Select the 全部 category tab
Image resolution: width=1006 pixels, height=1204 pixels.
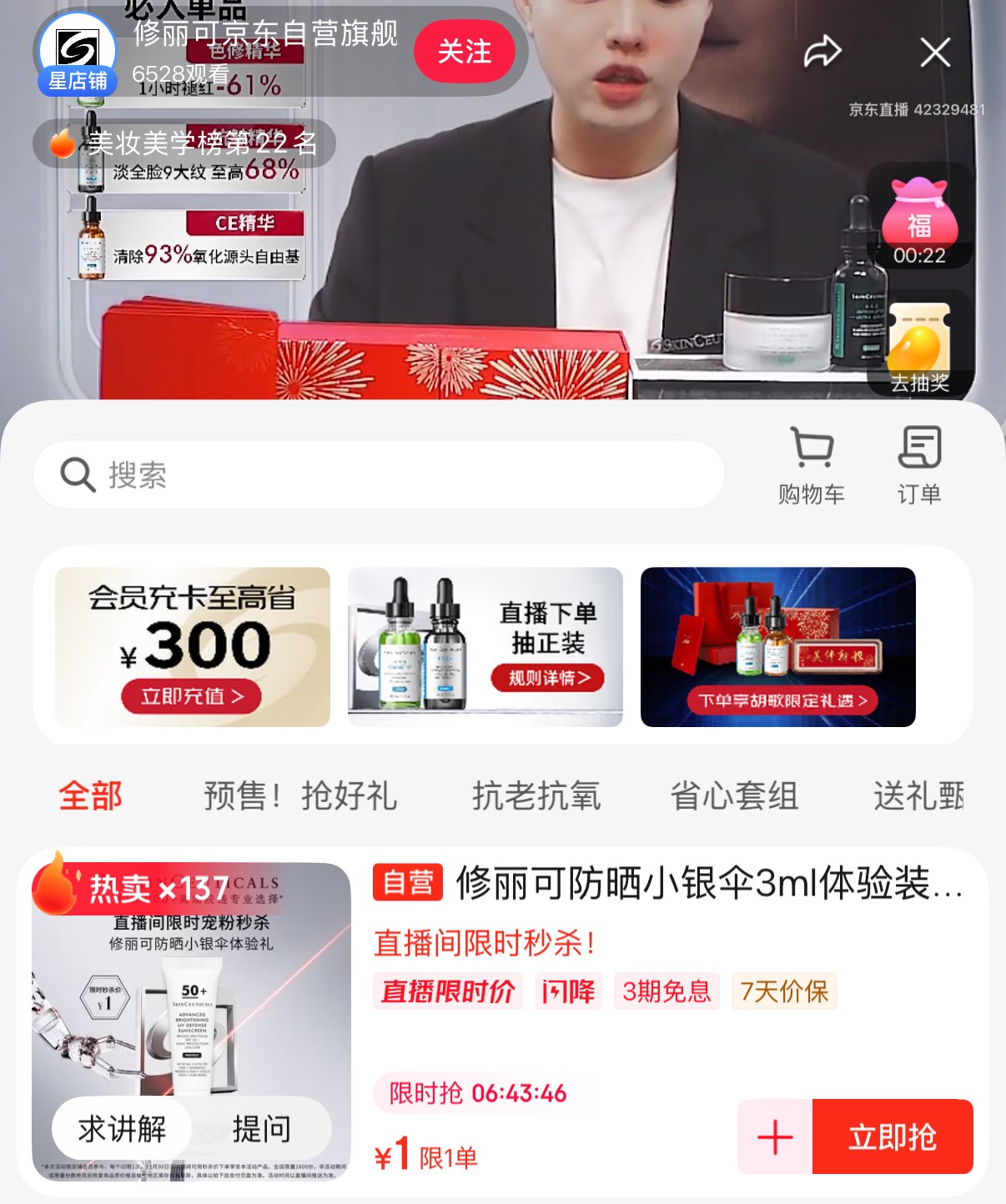90,795
